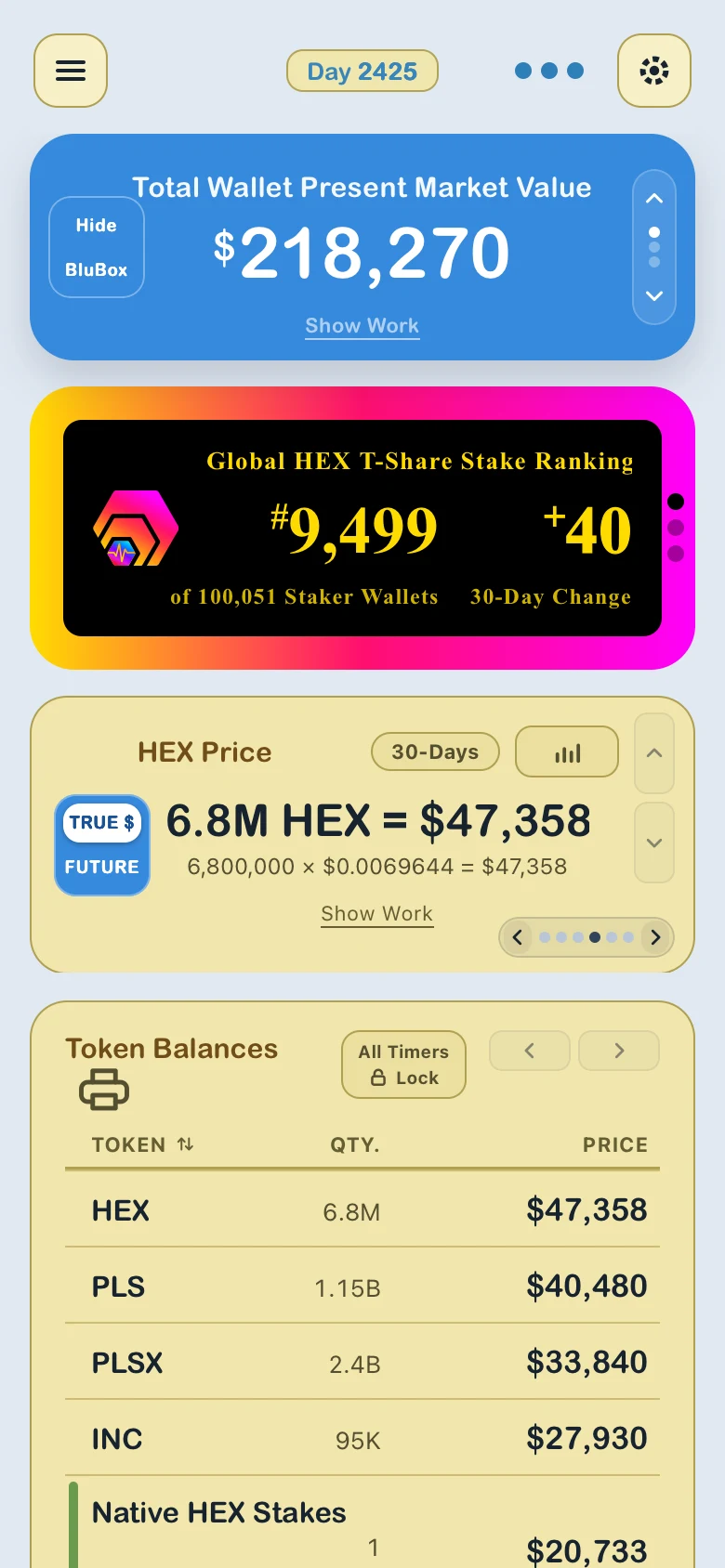This screenshot has height=1568, width=725.
Task: Show work for HEX price calculation
Action: pos(377,914)
